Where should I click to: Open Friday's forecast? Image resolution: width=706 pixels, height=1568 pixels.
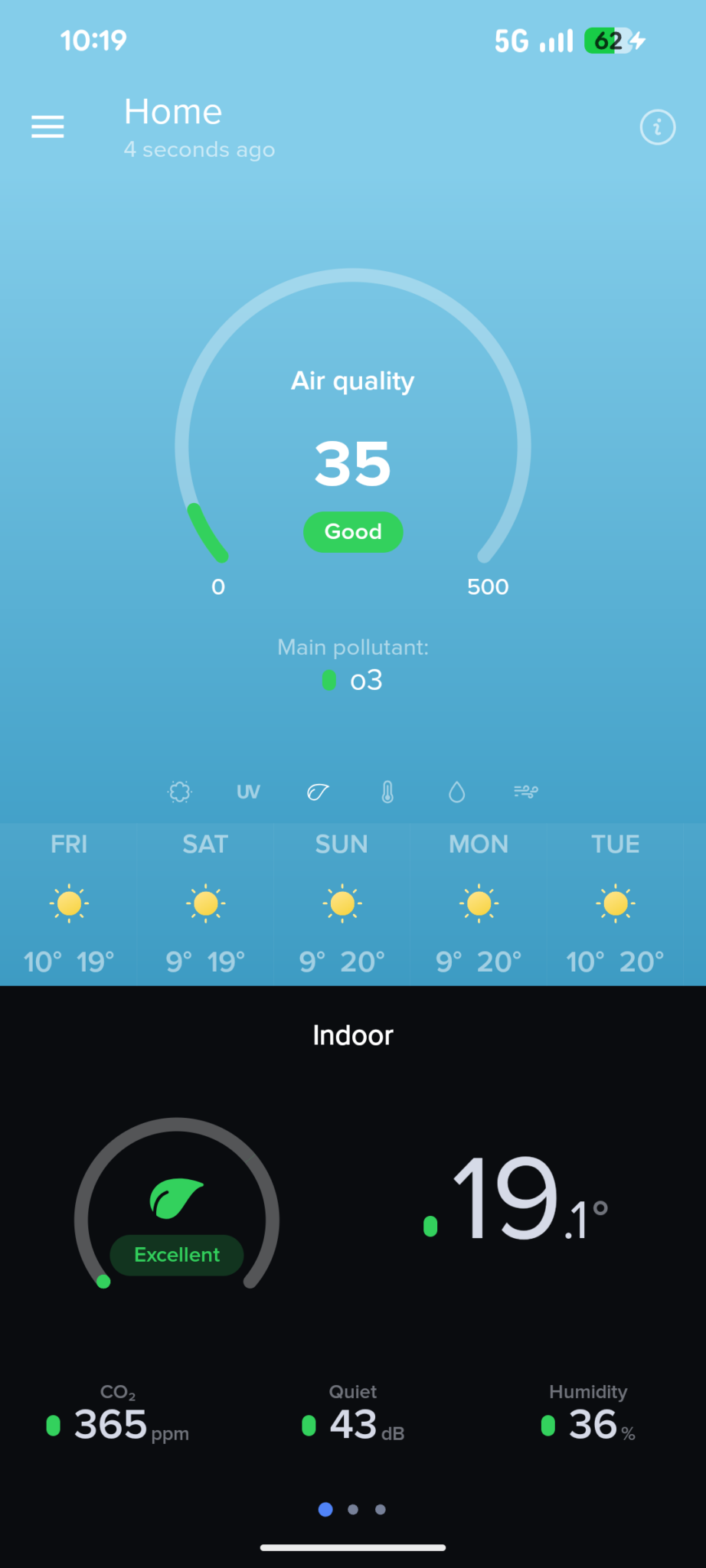tap(69, 904)
